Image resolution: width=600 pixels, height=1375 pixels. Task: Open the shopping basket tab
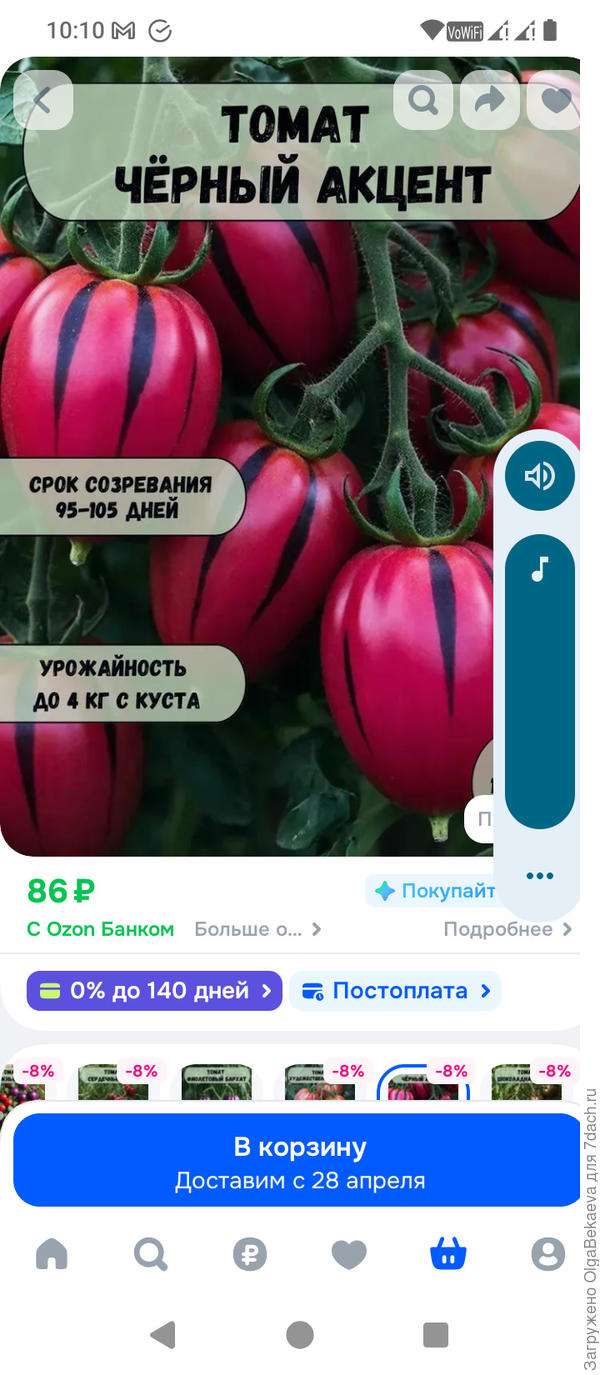click(448, 1254)
